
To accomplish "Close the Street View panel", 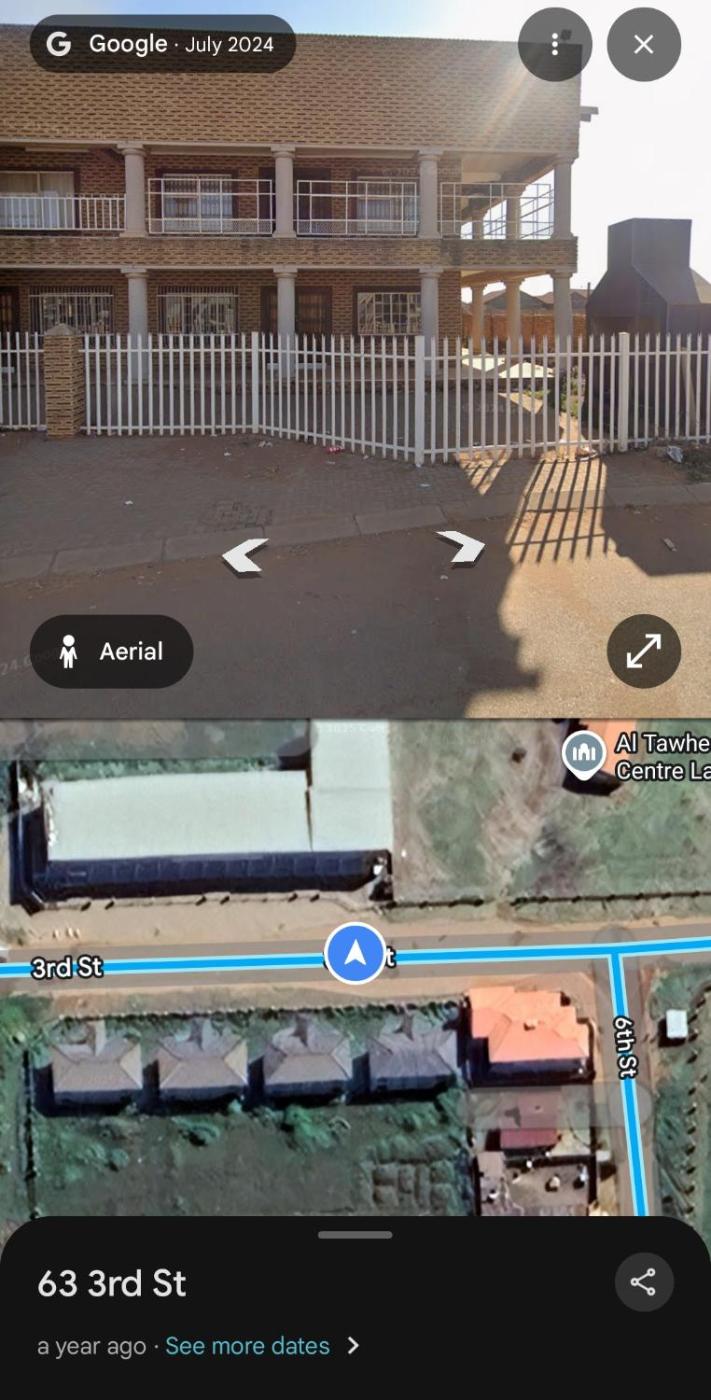I will (644, 45).
